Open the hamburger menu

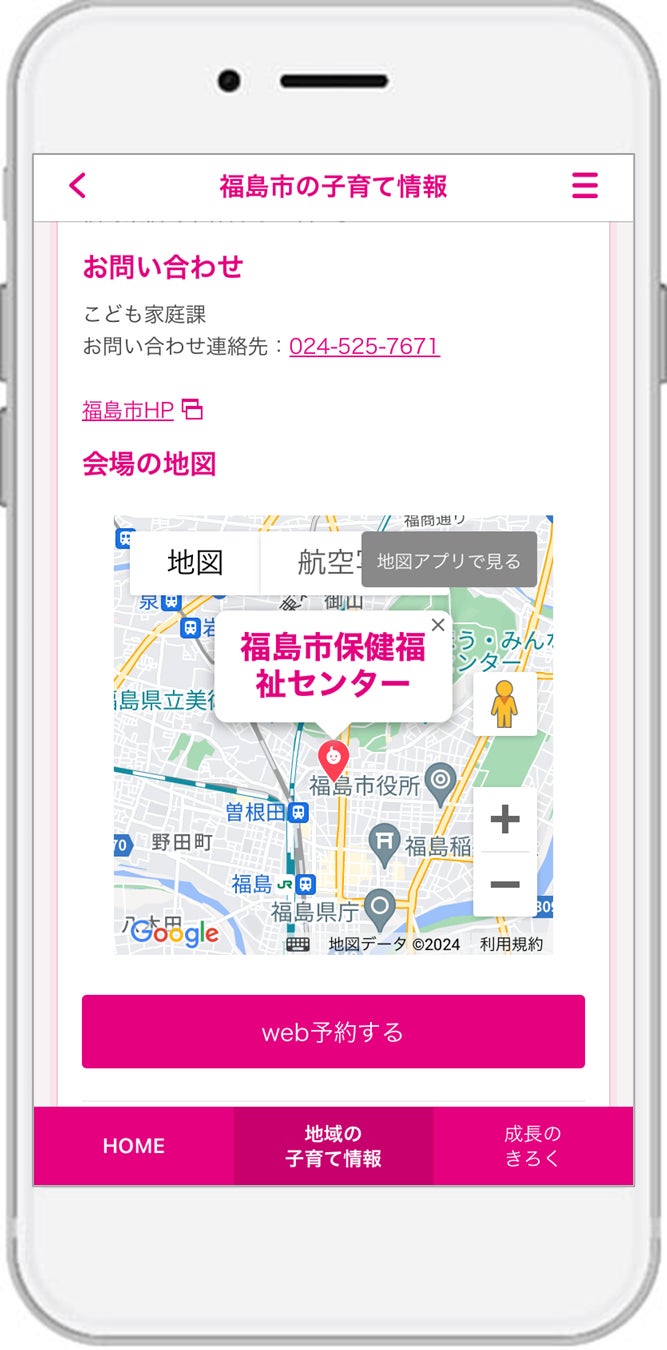(x=585, y=186)
